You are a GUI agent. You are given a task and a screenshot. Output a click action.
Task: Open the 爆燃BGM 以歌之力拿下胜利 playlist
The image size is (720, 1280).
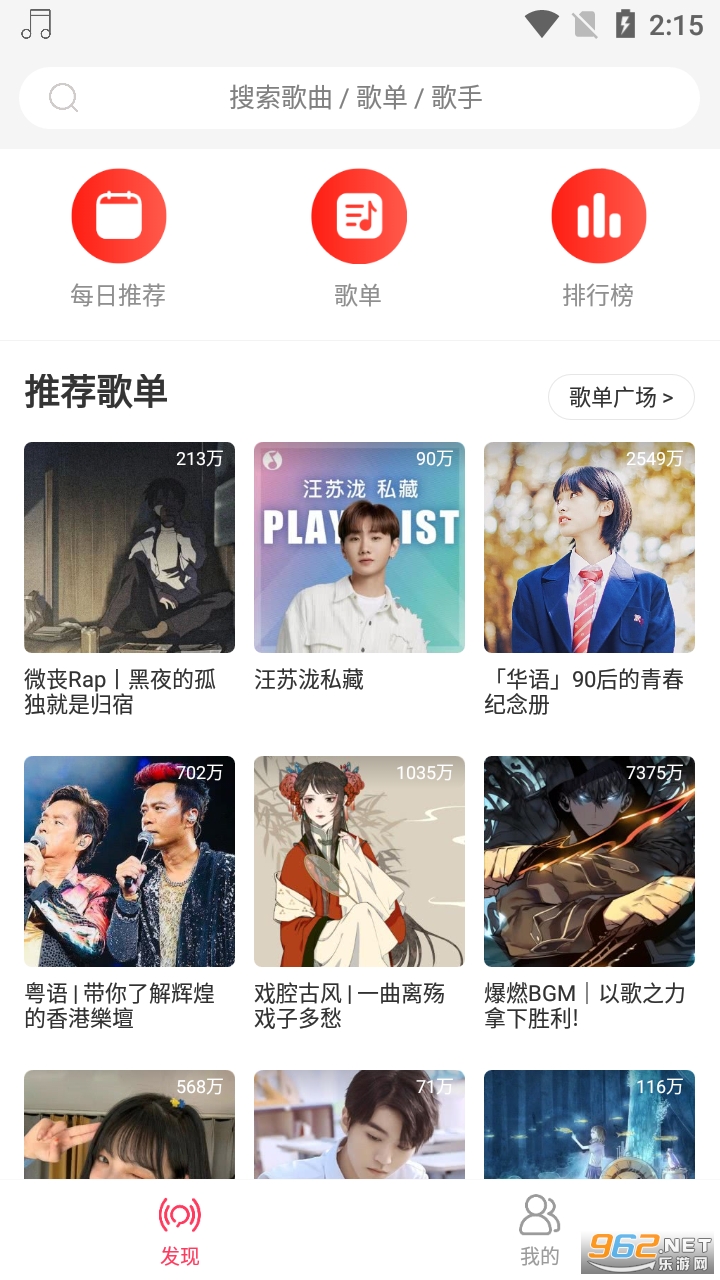pos(589,862)
